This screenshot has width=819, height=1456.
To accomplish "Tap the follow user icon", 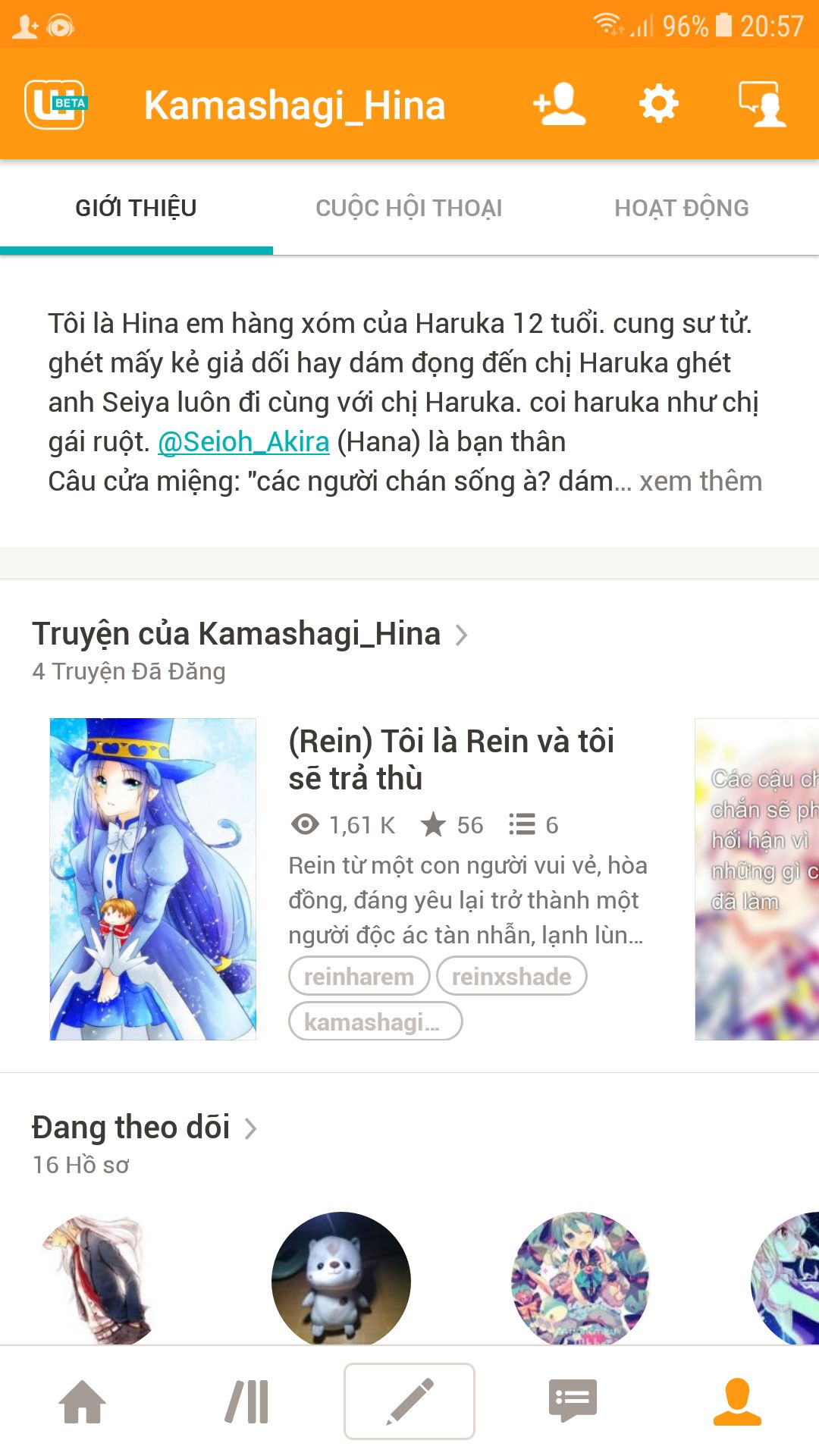I will [560, 105].
